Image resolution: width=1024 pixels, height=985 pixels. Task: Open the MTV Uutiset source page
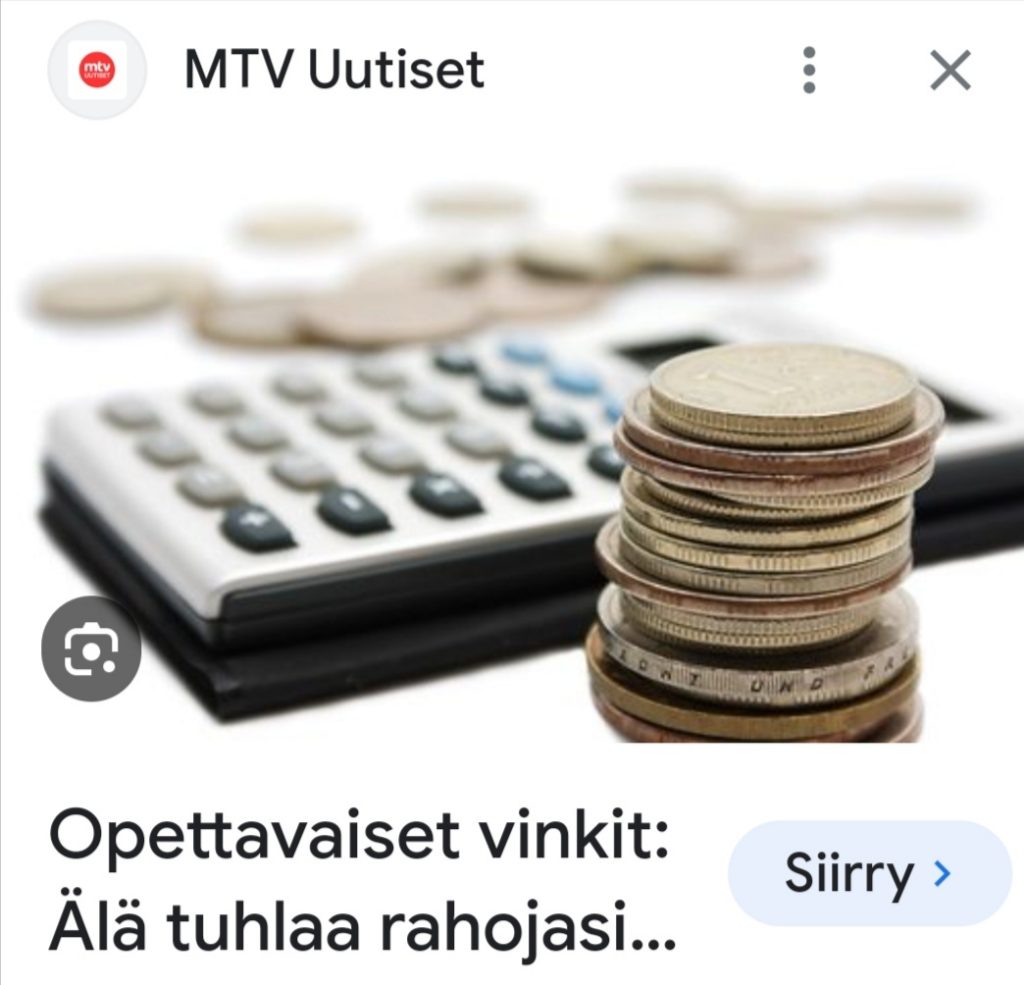[x=333, y=70]
